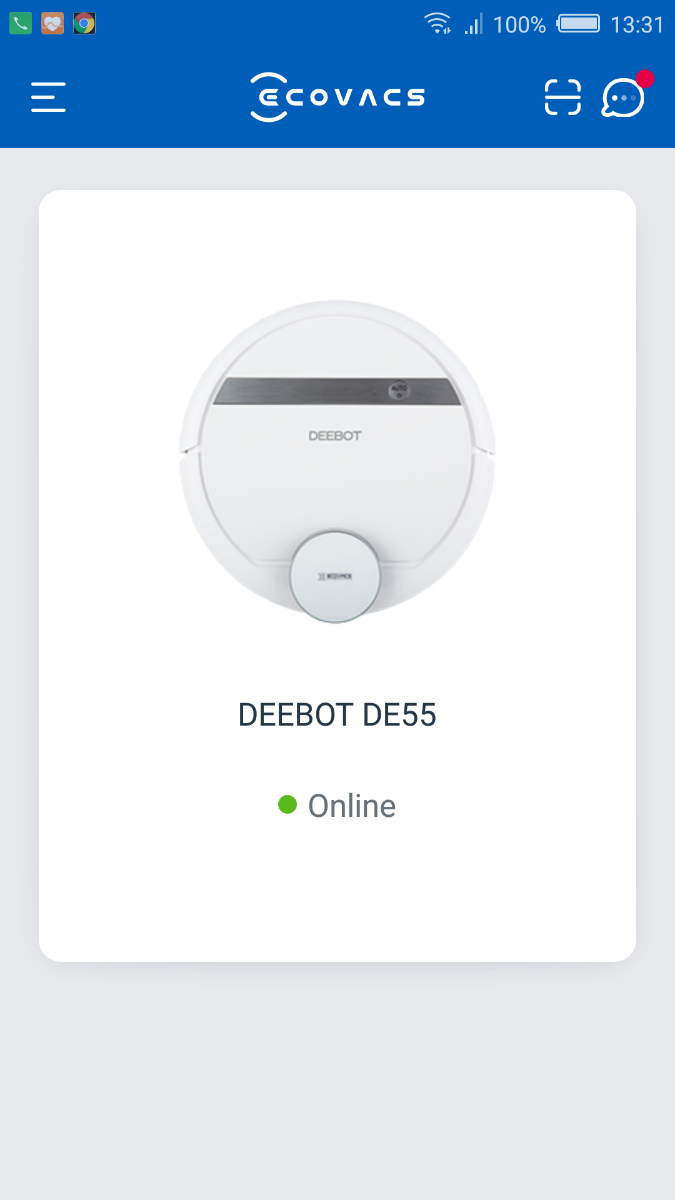Open the QR code scanner
Image resolution: width=675 pixels, height=1200 pixels.
tap(562, 97)
